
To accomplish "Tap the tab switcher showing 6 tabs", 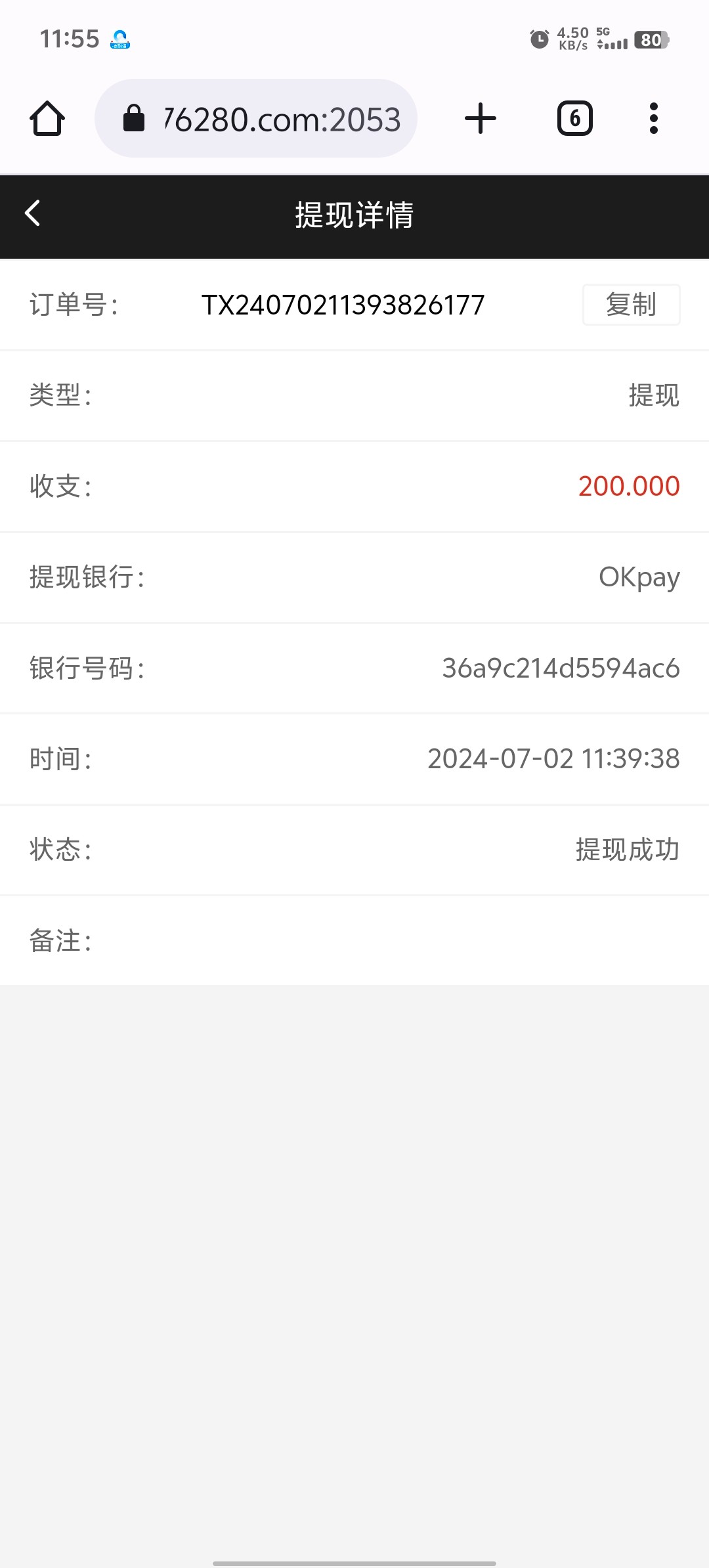I will tap(574, 118).
